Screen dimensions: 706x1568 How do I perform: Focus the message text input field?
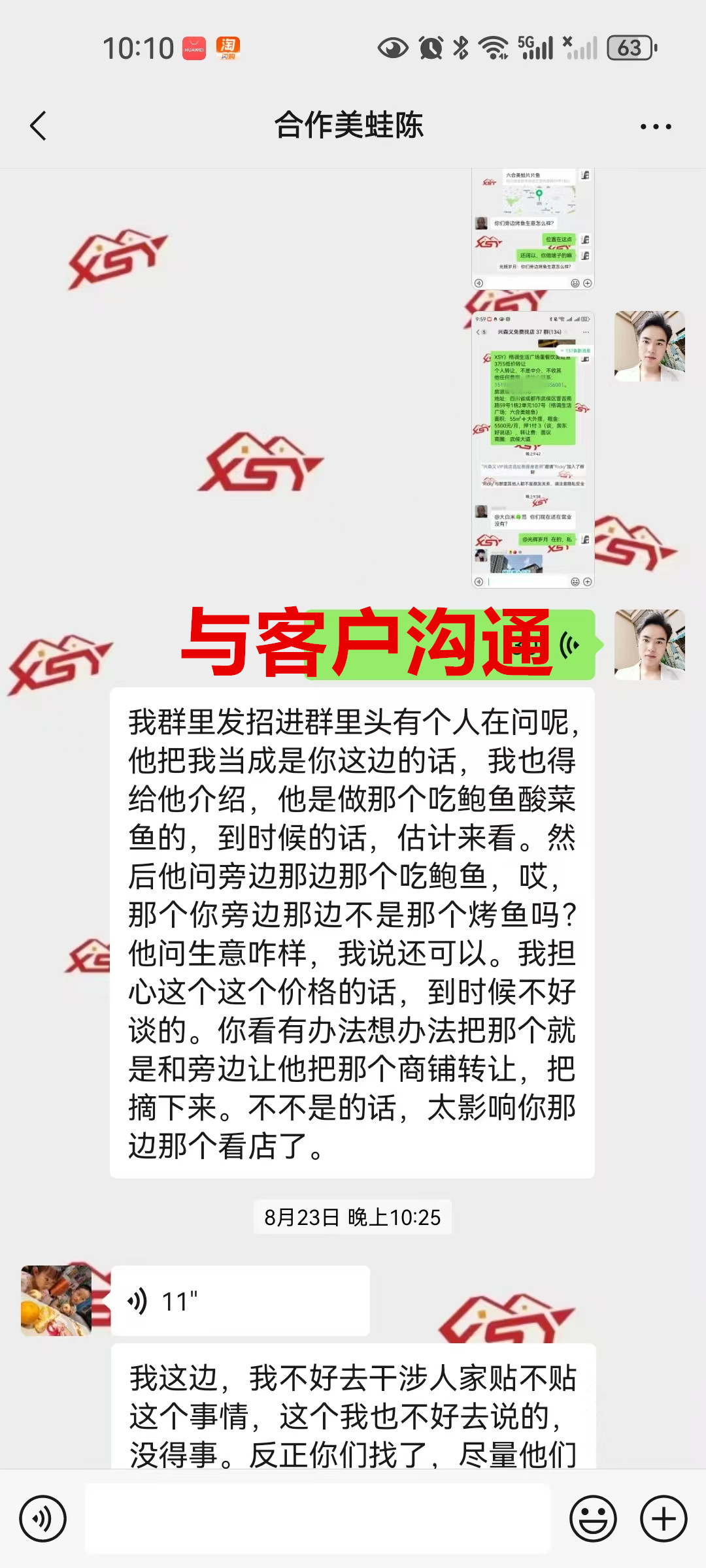(x=317, y=1518)
